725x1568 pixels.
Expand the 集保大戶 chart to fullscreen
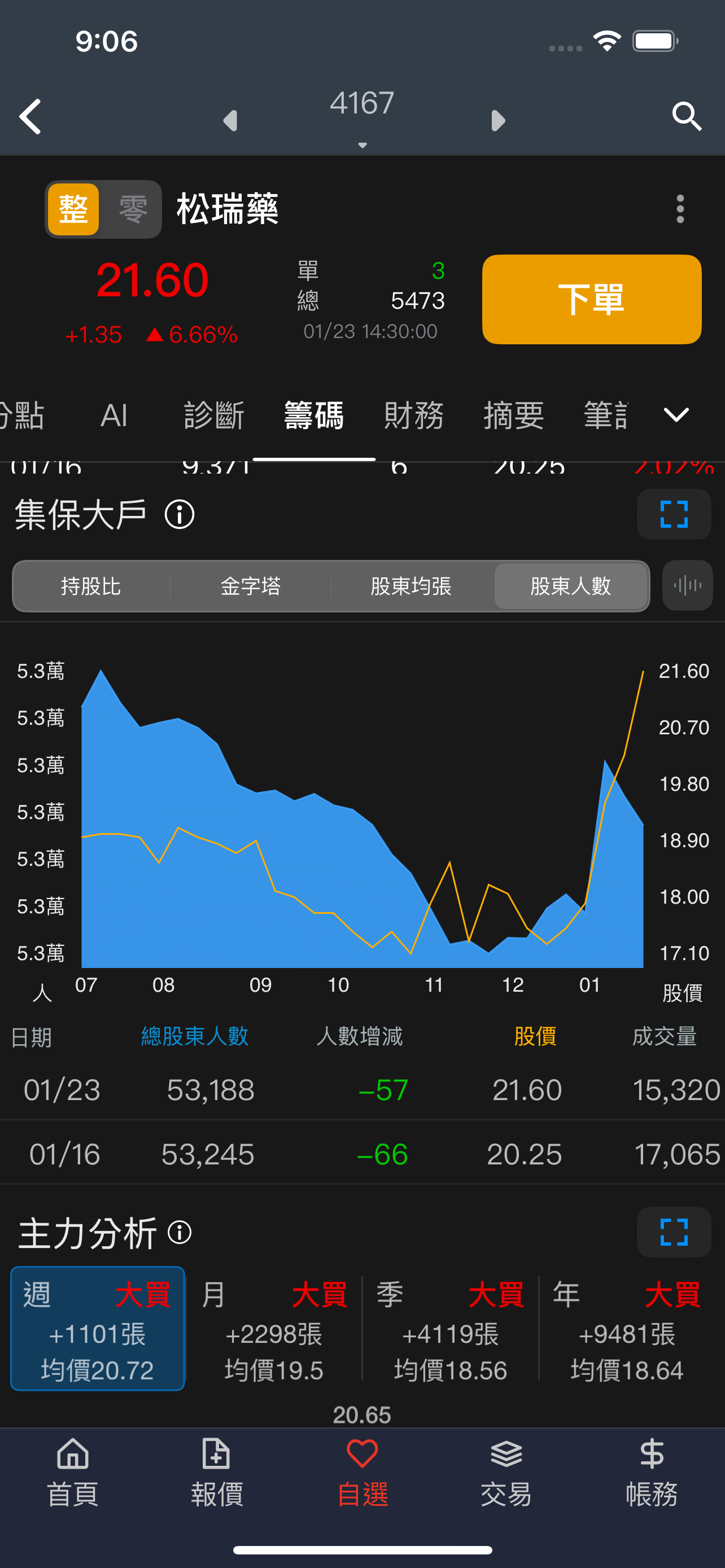click(x=673, y=514)
